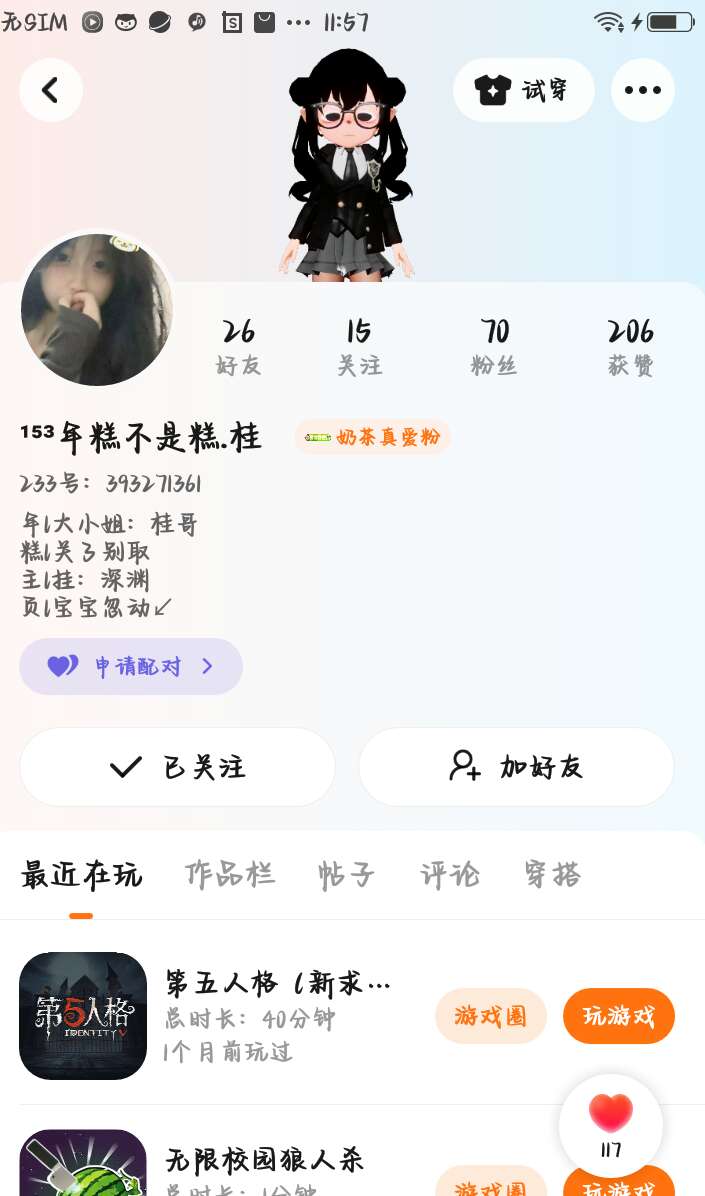View the 15 关注 following list

click(359, 346)
